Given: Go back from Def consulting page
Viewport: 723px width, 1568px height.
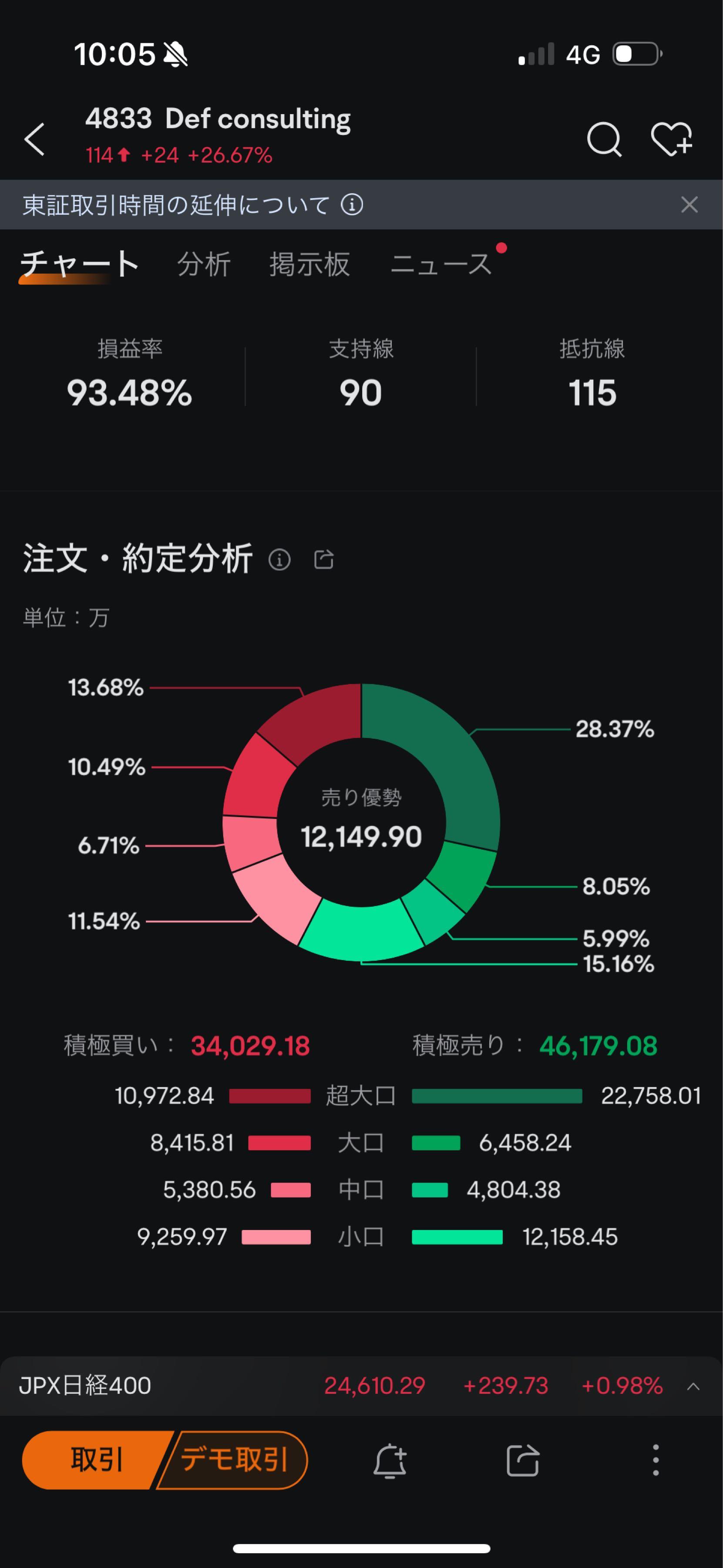Looking at the screenshot, I should coord(35,139).
